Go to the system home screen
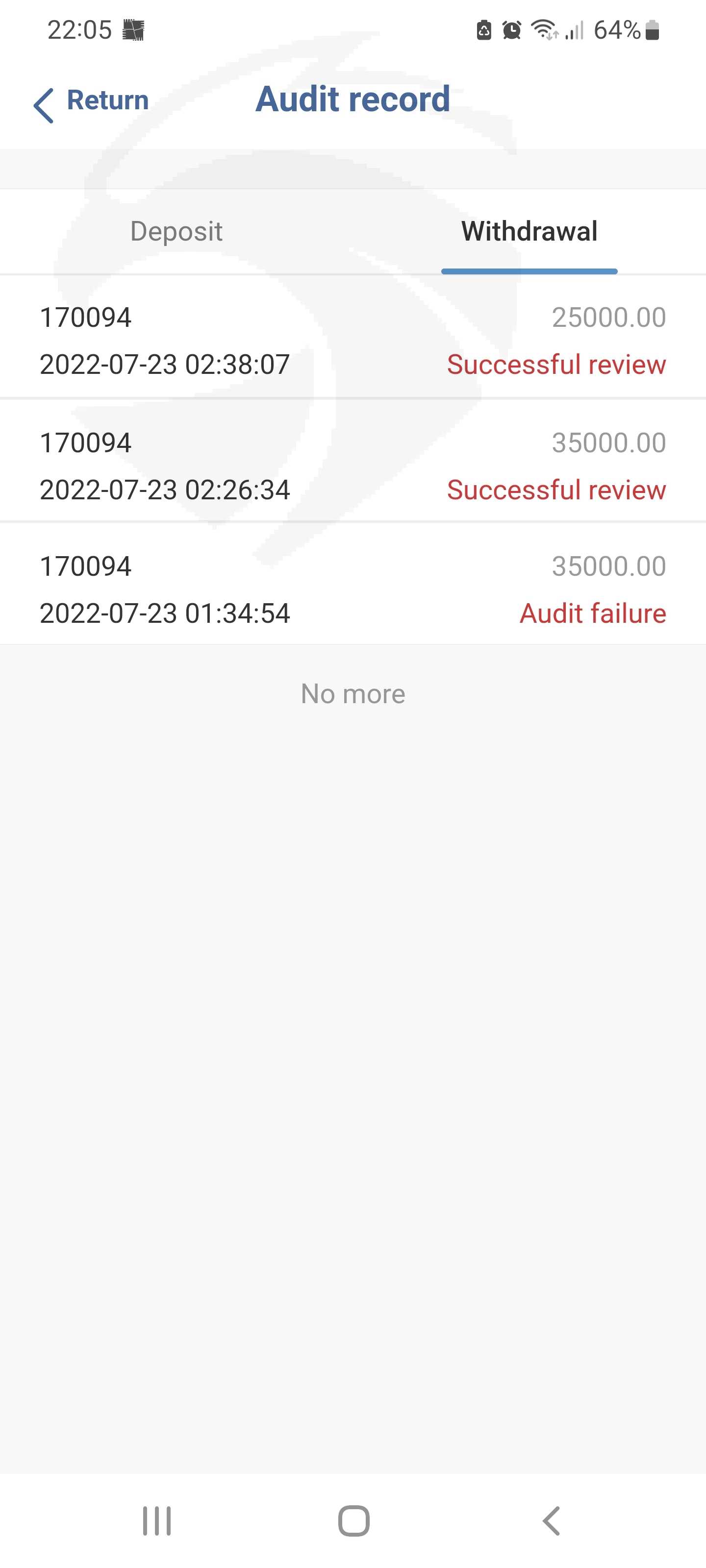The image size is (706, 1568). pyautogui.click(x=354, y=1521)
